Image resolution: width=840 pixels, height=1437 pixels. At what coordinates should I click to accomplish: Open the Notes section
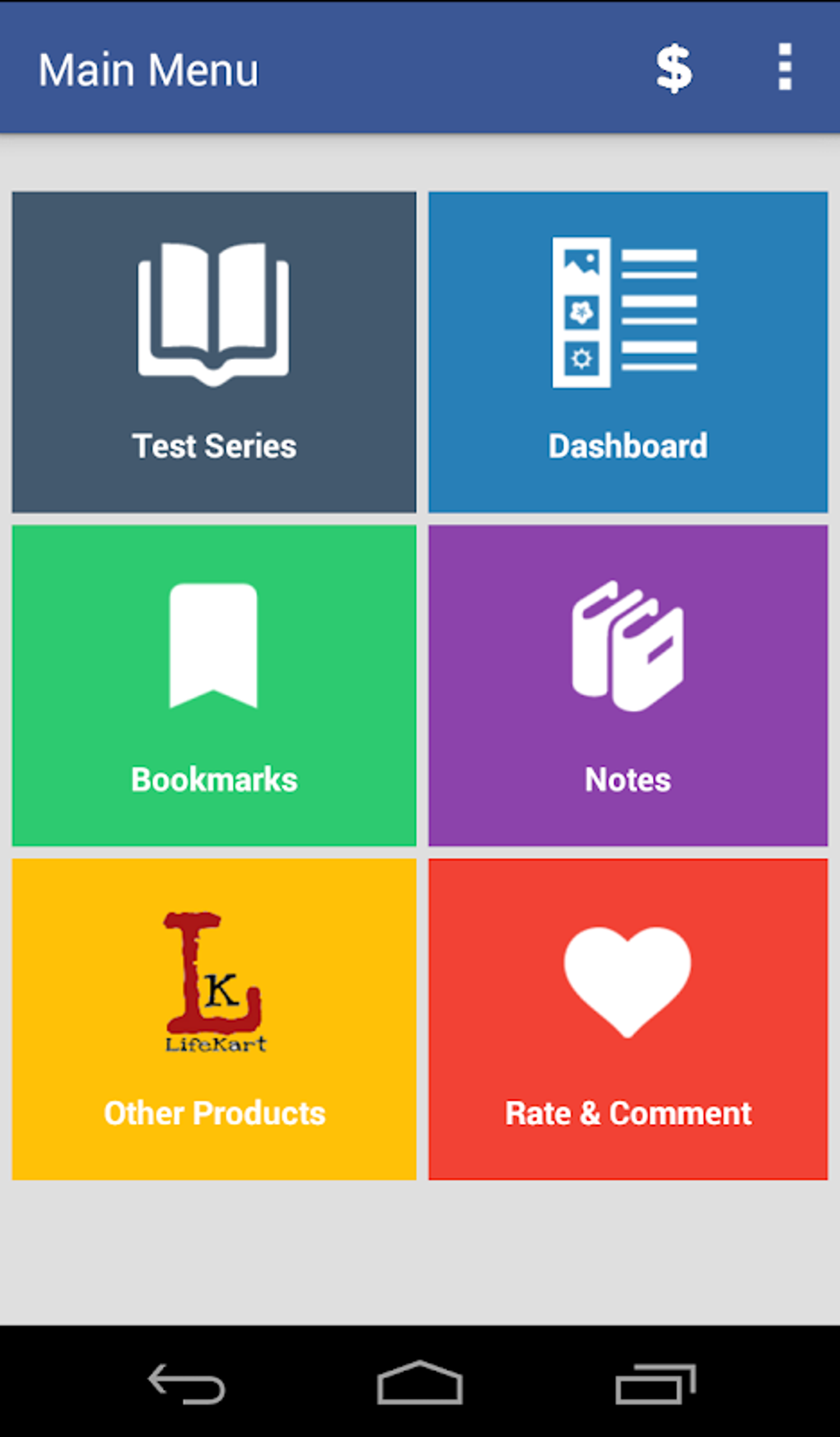pyautogui.click(x=627, y=686)
